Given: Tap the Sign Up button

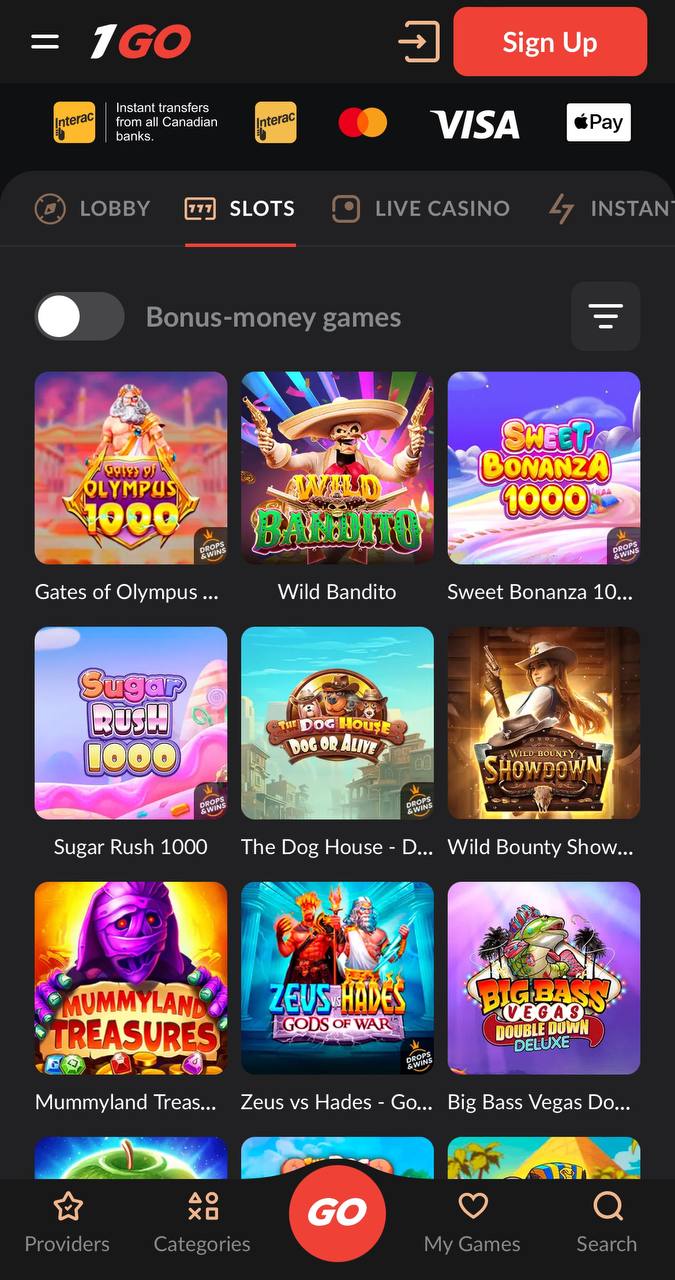Looking at the screenshot, I should coord(550,42).
